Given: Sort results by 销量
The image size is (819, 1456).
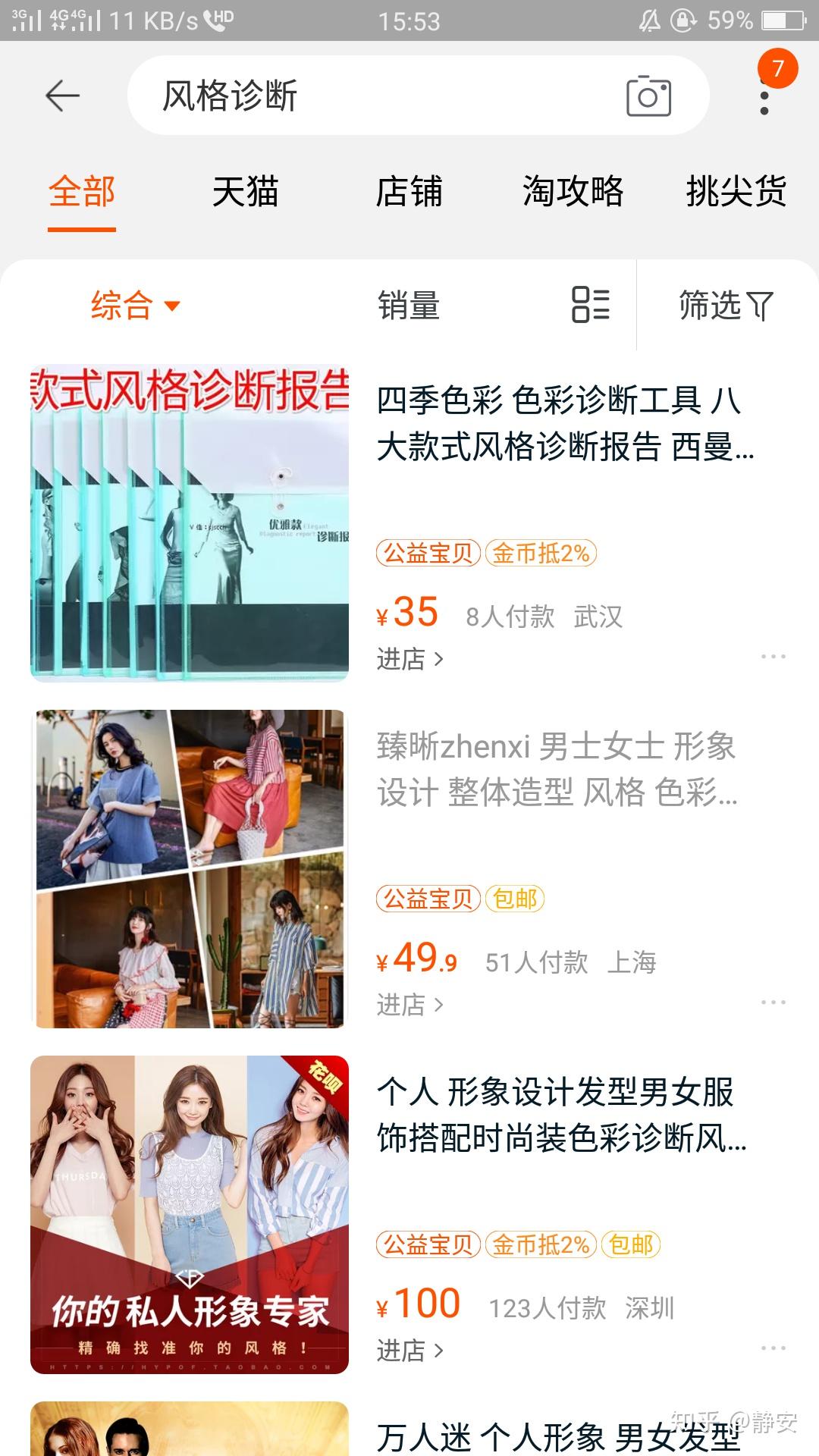Looking at the screenshot, I should [409, 306].
